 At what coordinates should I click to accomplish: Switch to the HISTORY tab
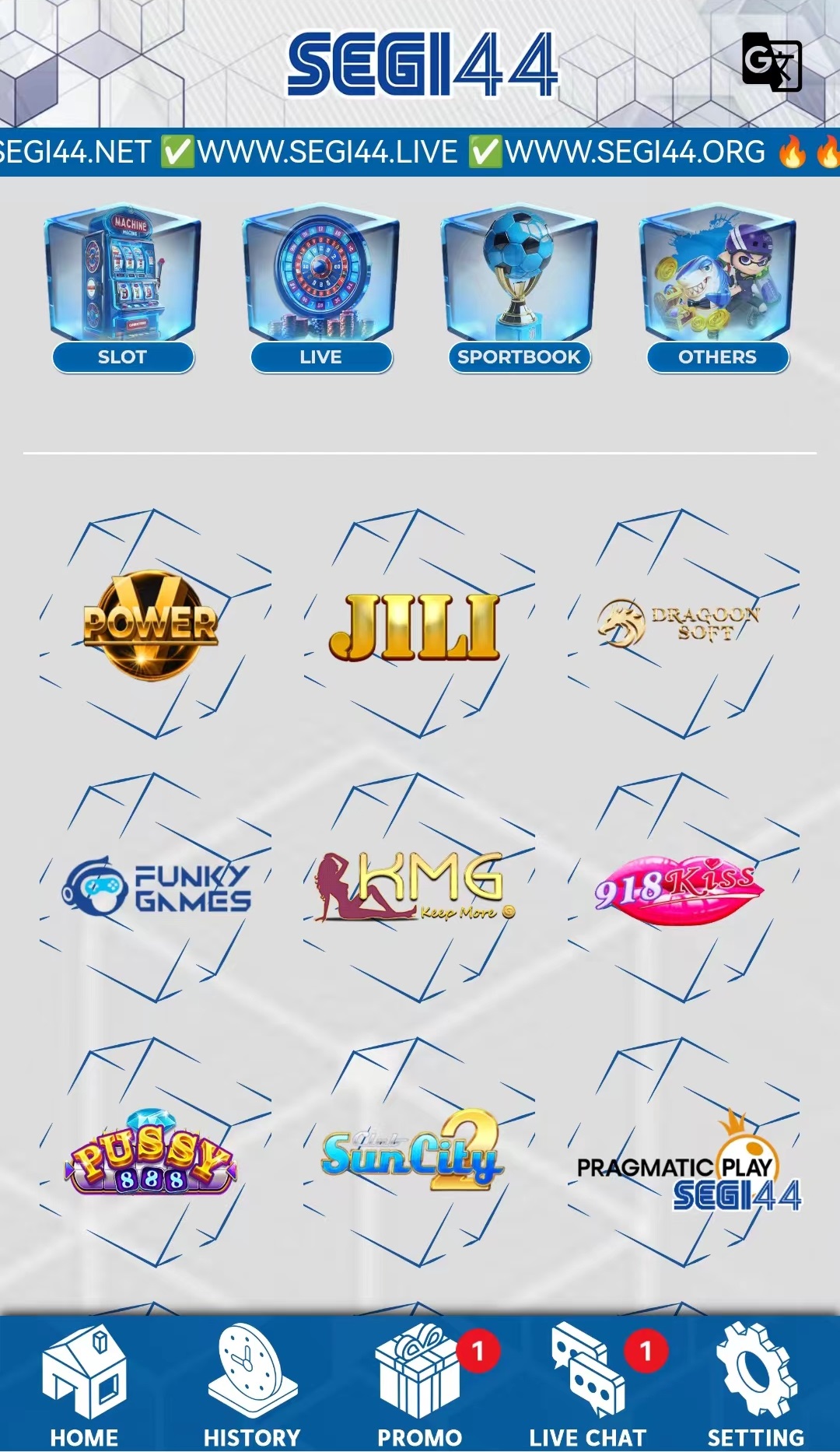252,1385
